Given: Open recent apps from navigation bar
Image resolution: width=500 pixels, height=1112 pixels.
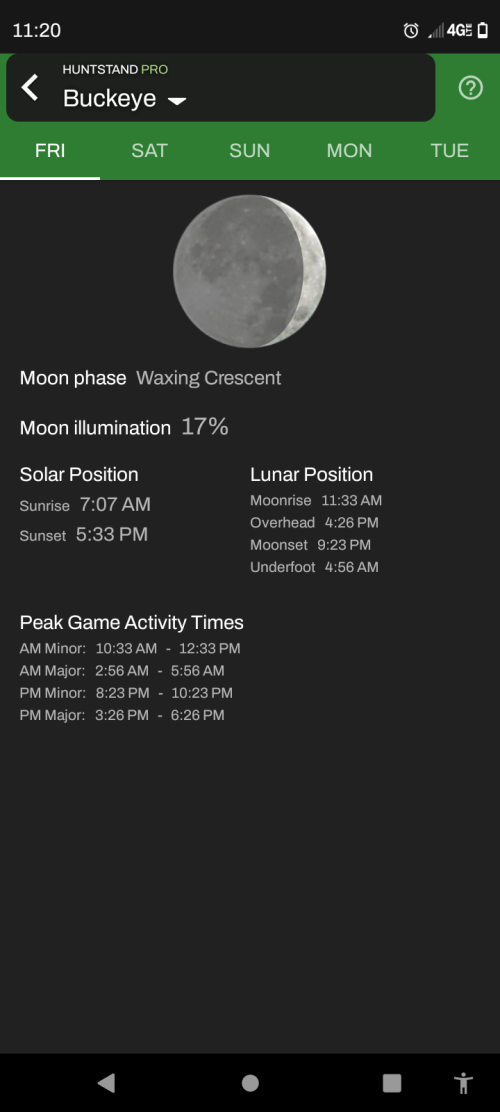Looking at the screenshot, I should coord(391,1083).
